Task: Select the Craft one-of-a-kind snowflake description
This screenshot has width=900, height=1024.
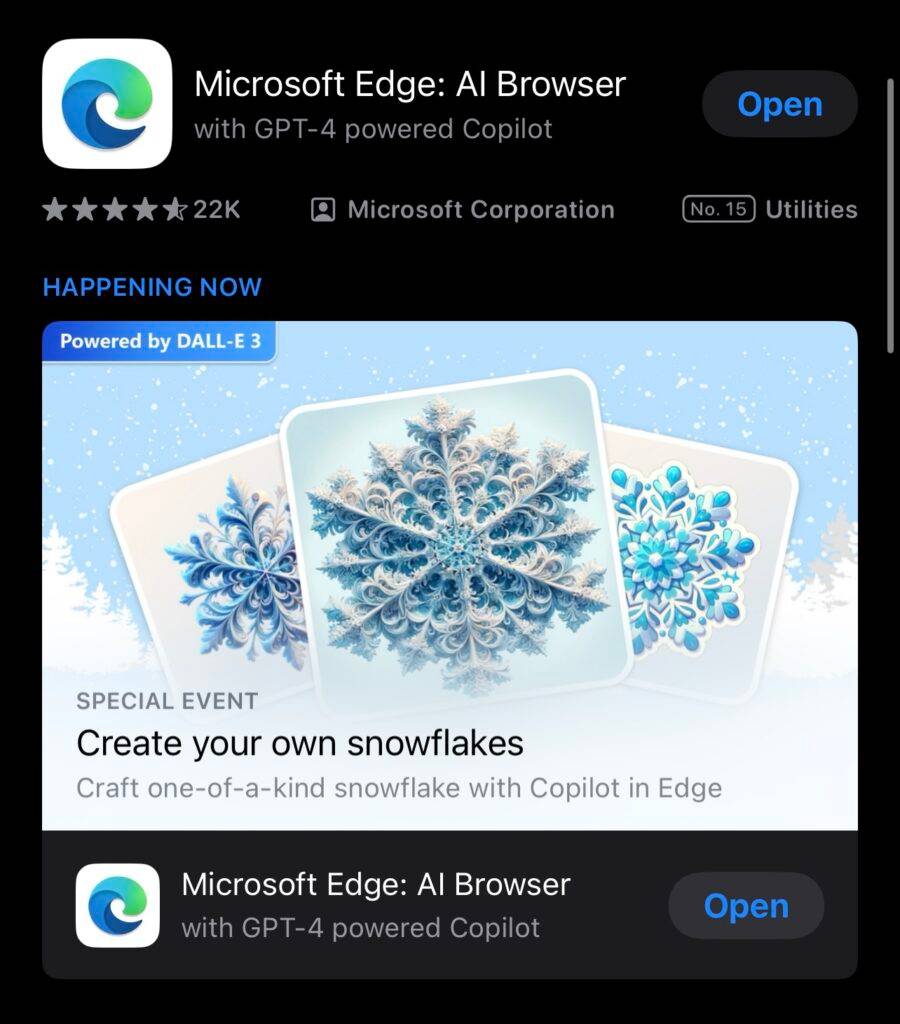Action: click(x=398, y=788)
